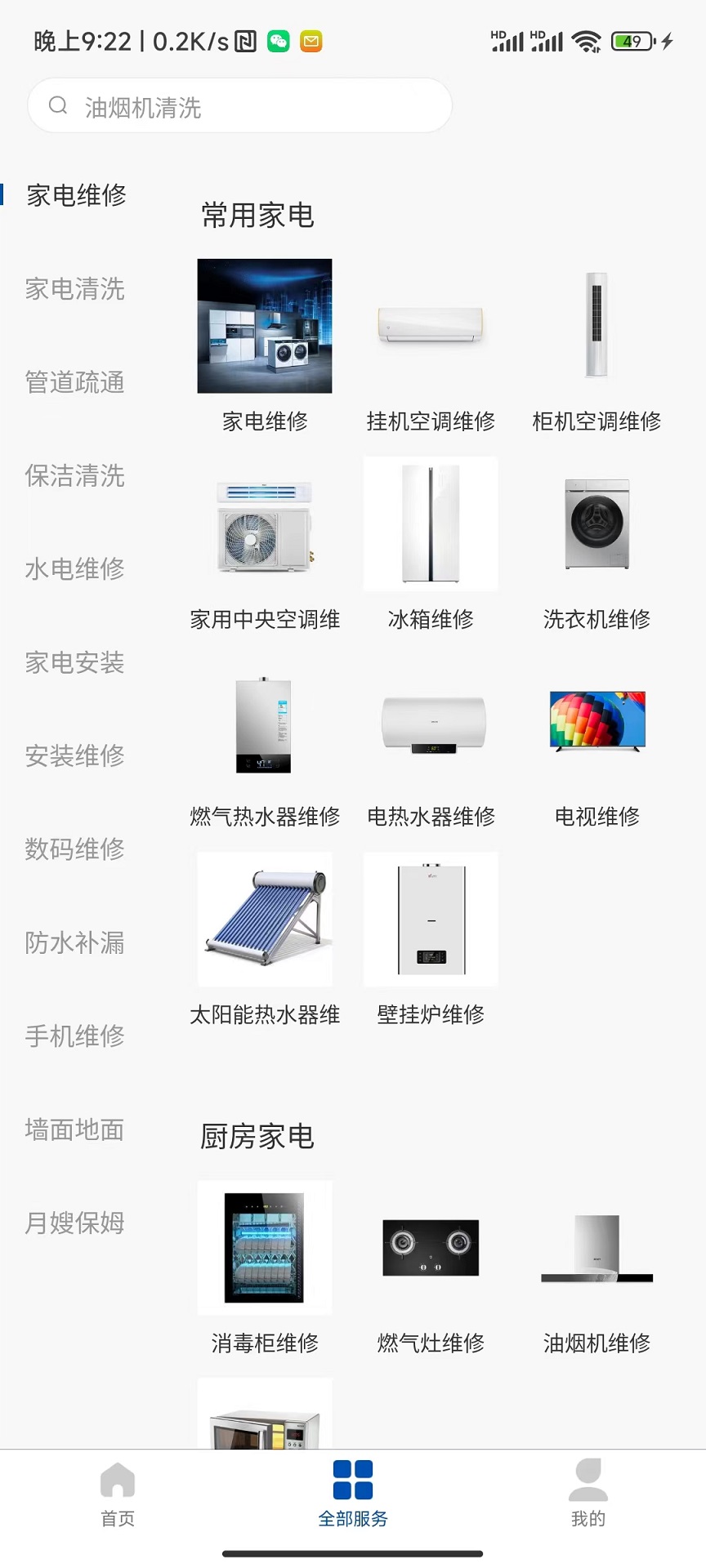Viewport: 706px width, 1568px height.
Task: Open the 我的 profile tab
Action: (x=588, y=1494)
